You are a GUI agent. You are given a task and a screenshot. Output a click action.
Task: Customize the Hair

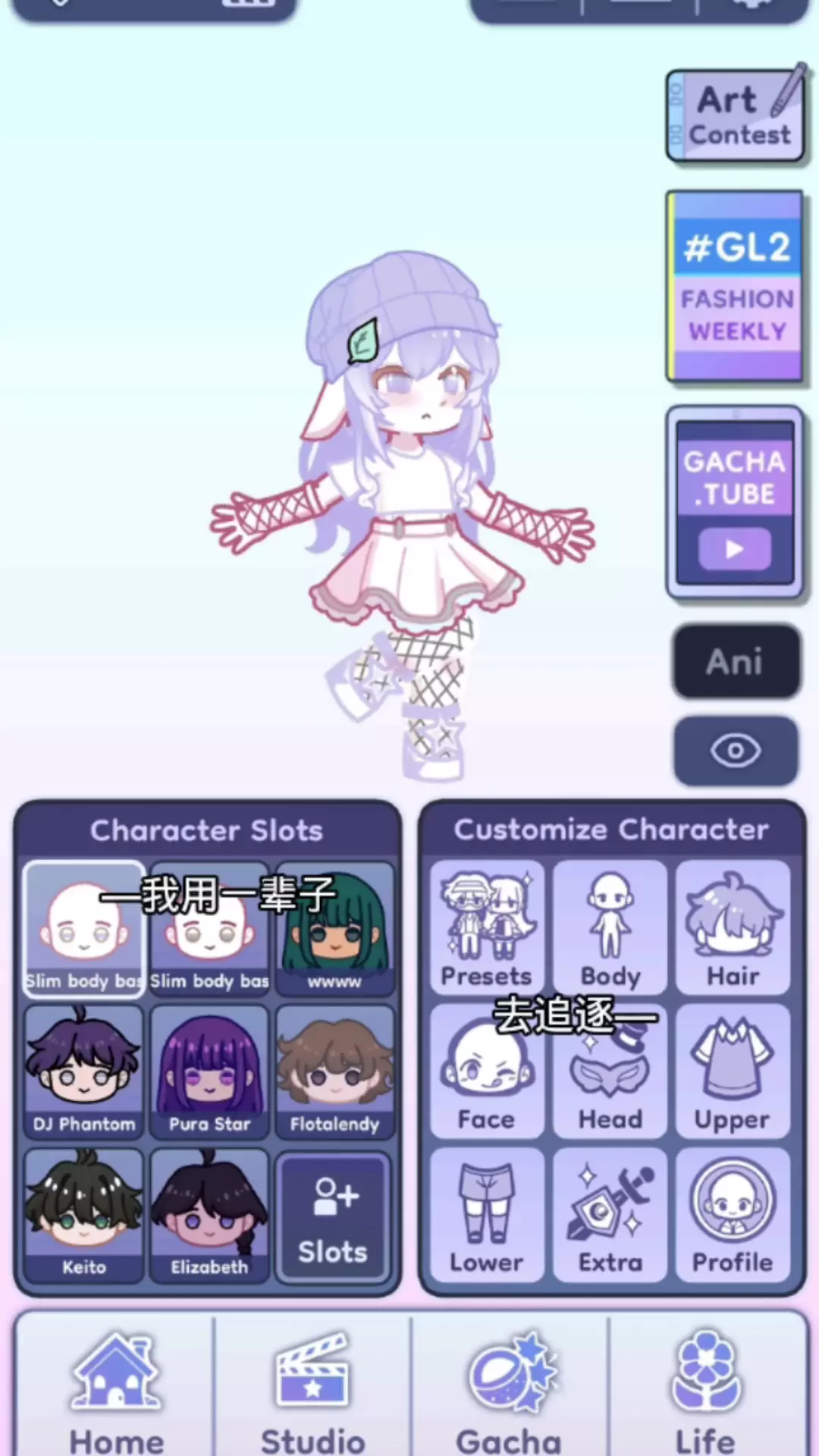733,927
